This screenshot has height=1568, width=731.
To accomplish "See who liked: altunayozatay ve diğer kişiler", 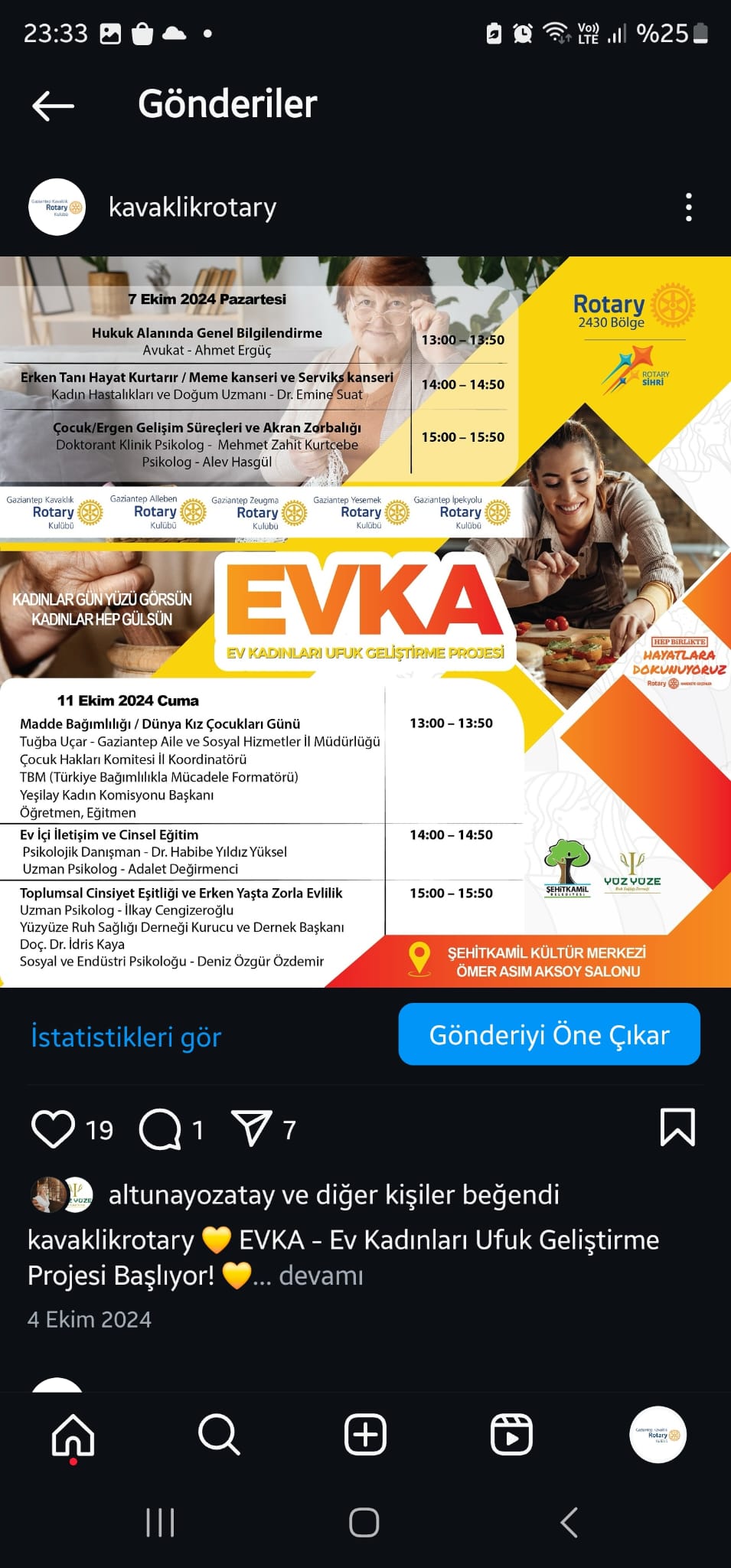I will [x=334, y=1194].
